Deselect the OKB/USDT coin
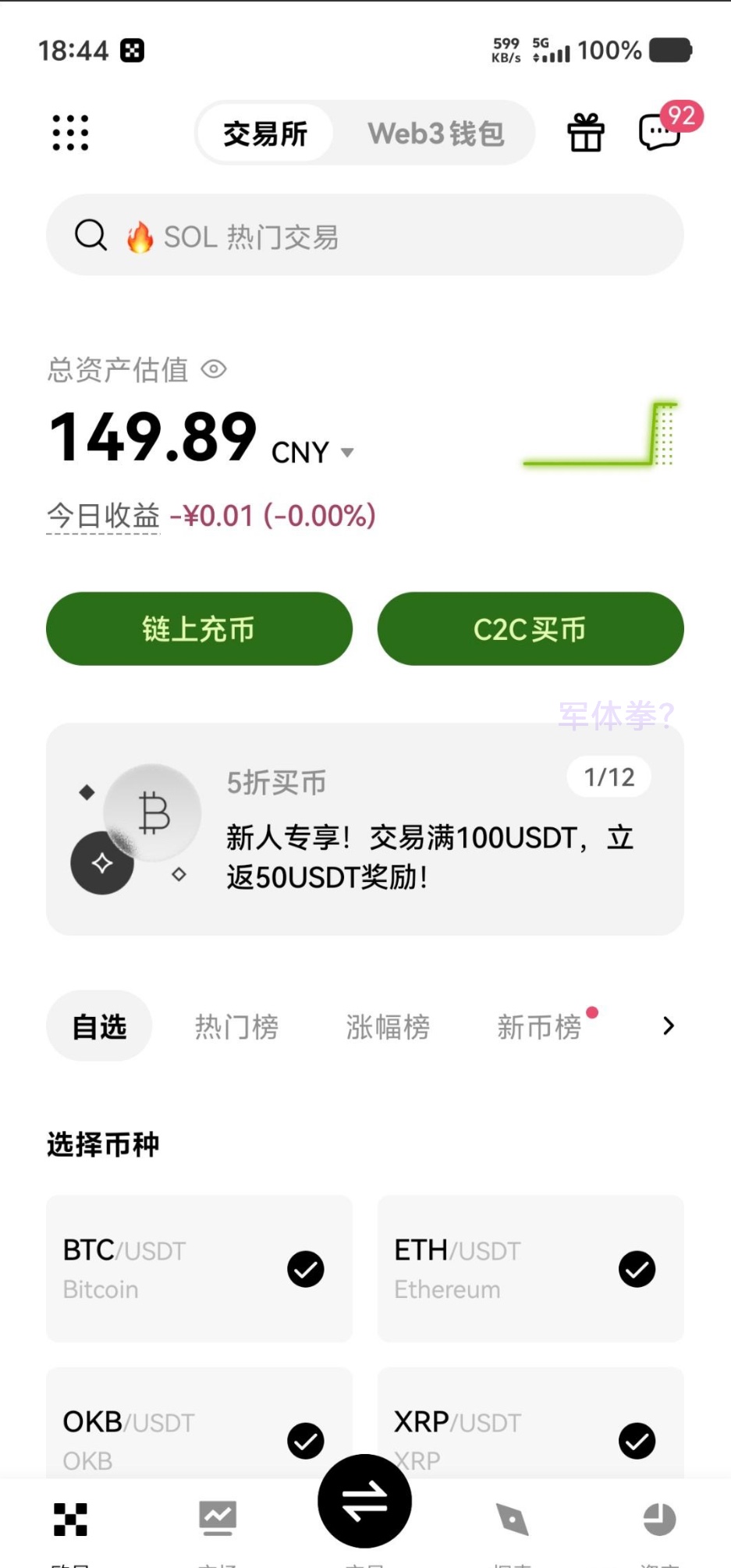Viewport: 731px width, 1568px height. 305,1441
